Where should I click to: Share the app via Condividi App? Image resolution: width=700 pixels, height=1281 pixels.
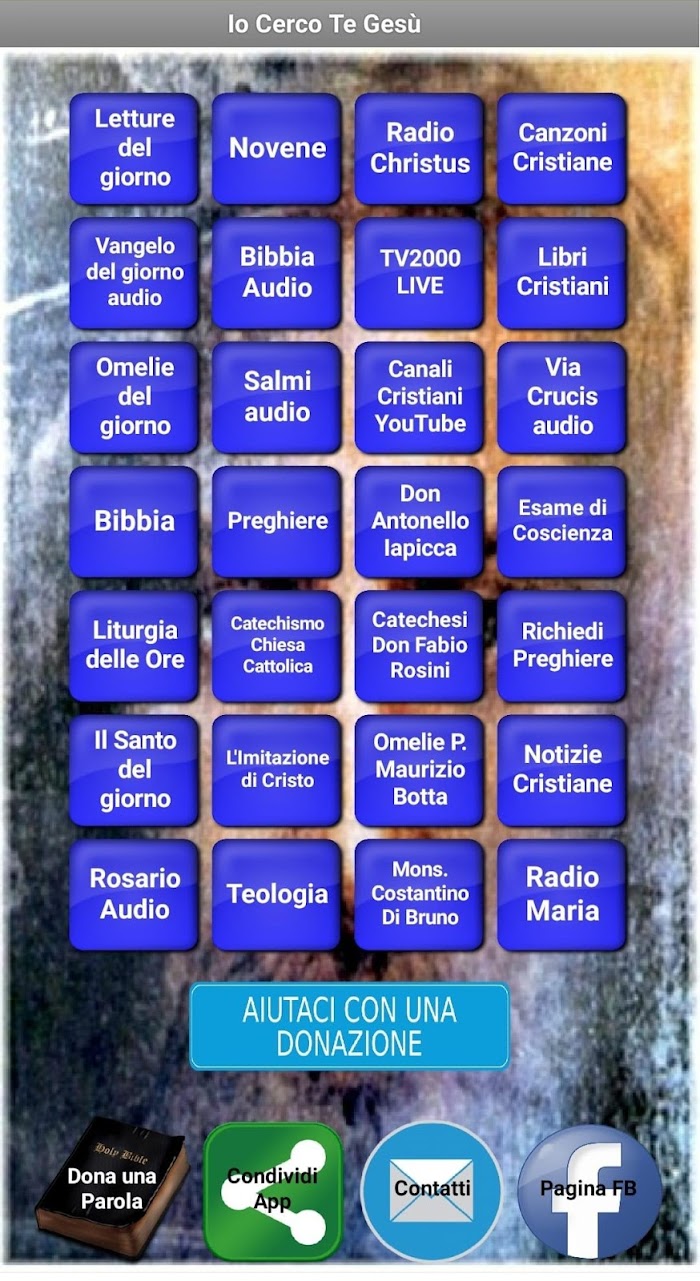tap(273, 1190)
